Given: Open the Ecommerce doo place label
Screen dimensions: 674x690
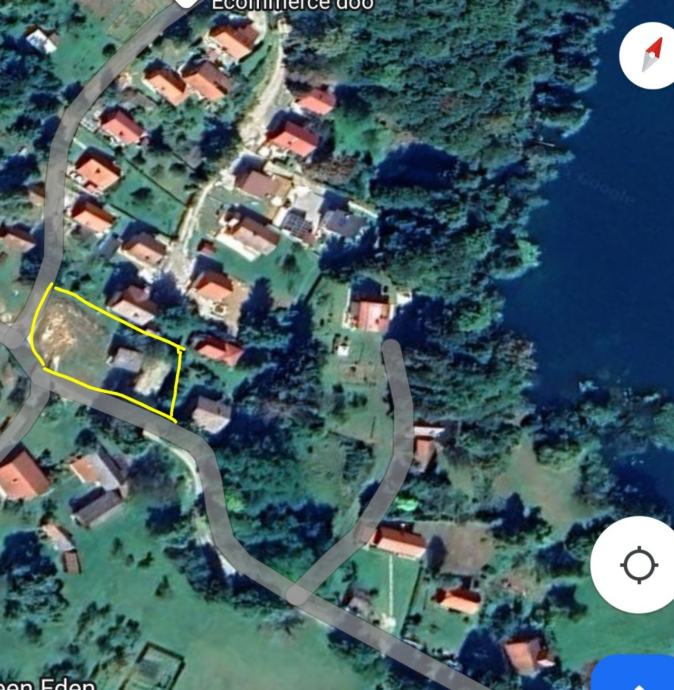Looking at the screenshot, I should (292, 5).
